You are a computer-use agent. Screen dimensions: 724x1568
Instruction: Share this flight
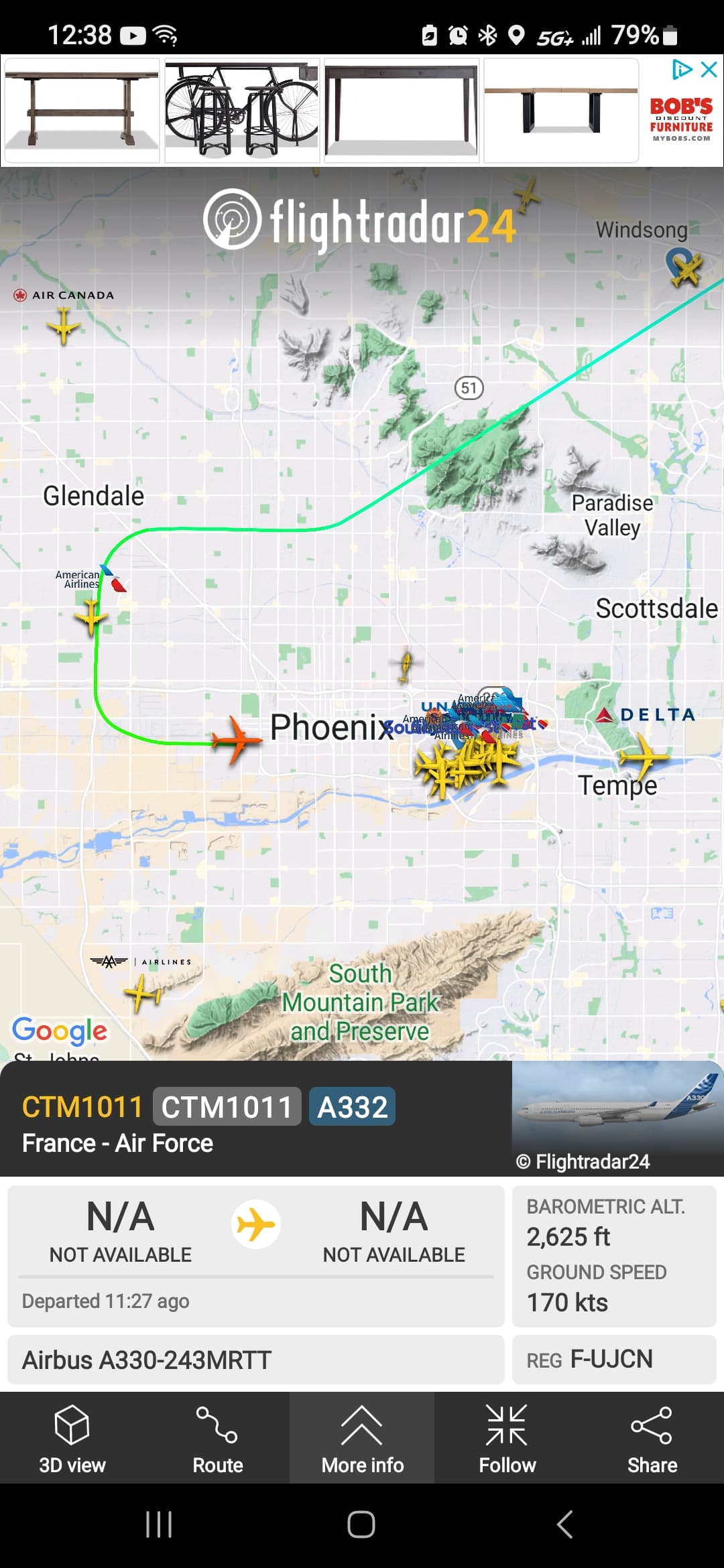652,1437
